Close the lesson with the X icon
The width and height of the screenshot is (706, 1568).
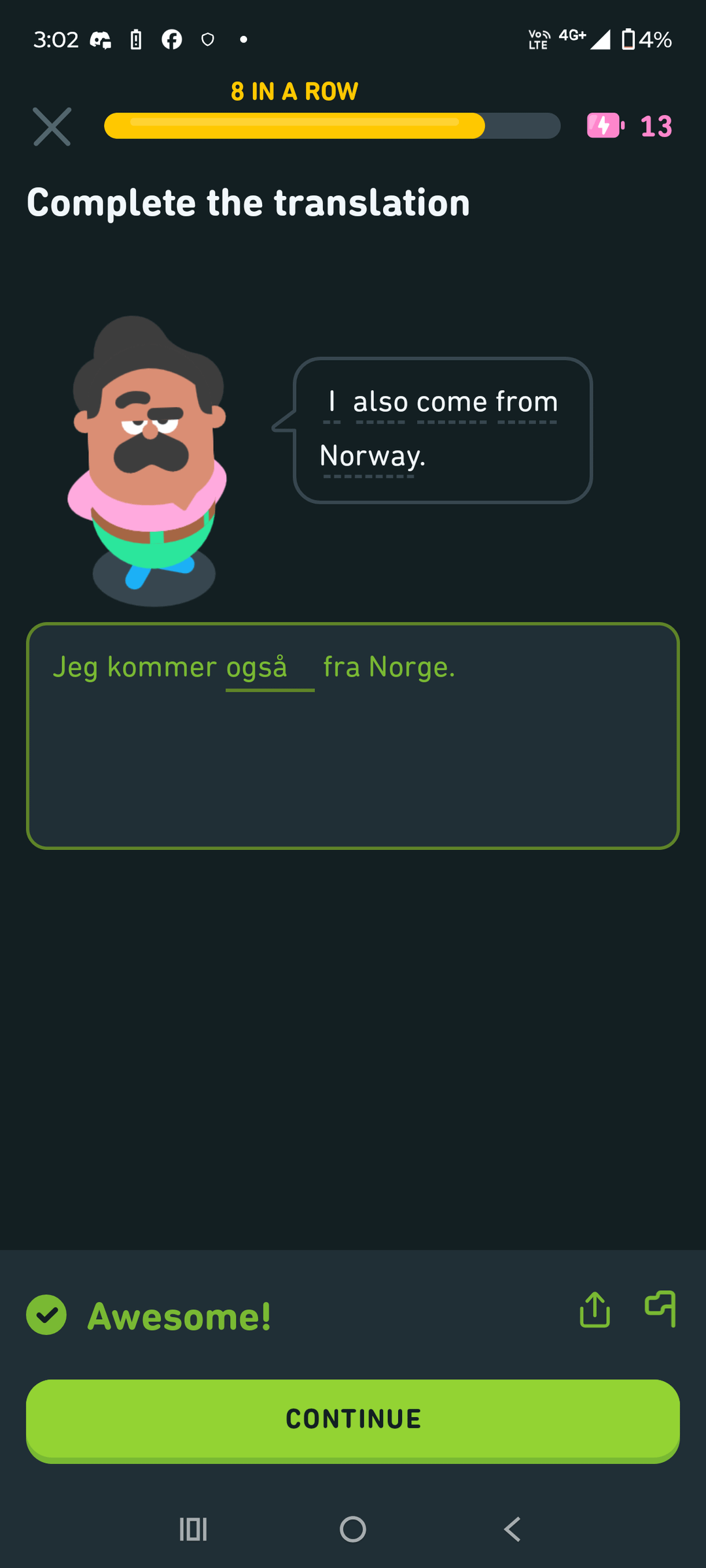(52, 127)
